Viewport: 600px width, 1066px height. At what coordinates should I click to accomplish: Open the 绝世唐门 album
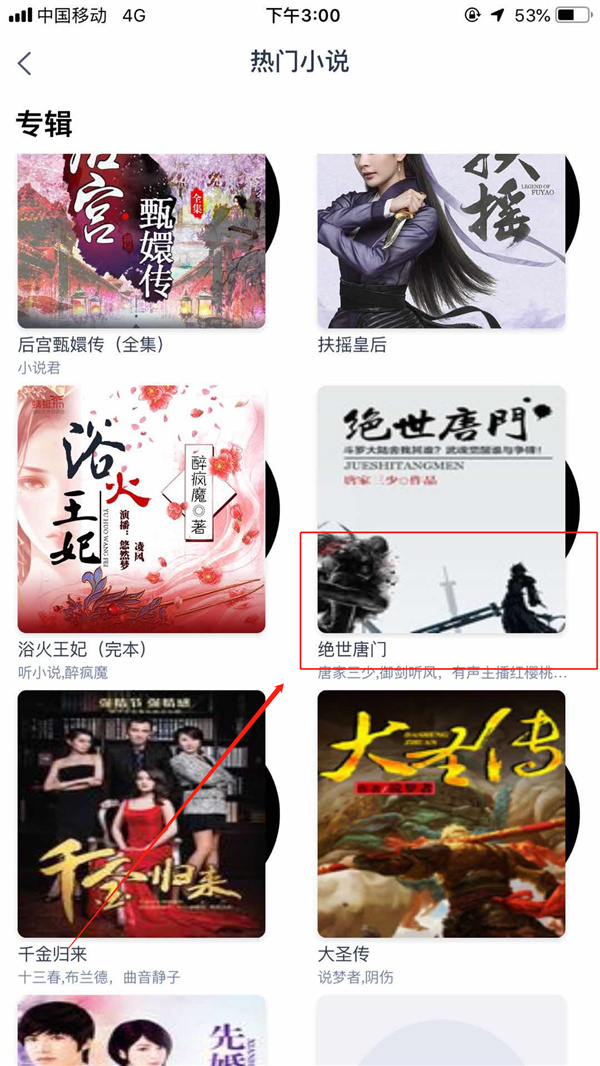coord(441,509)
